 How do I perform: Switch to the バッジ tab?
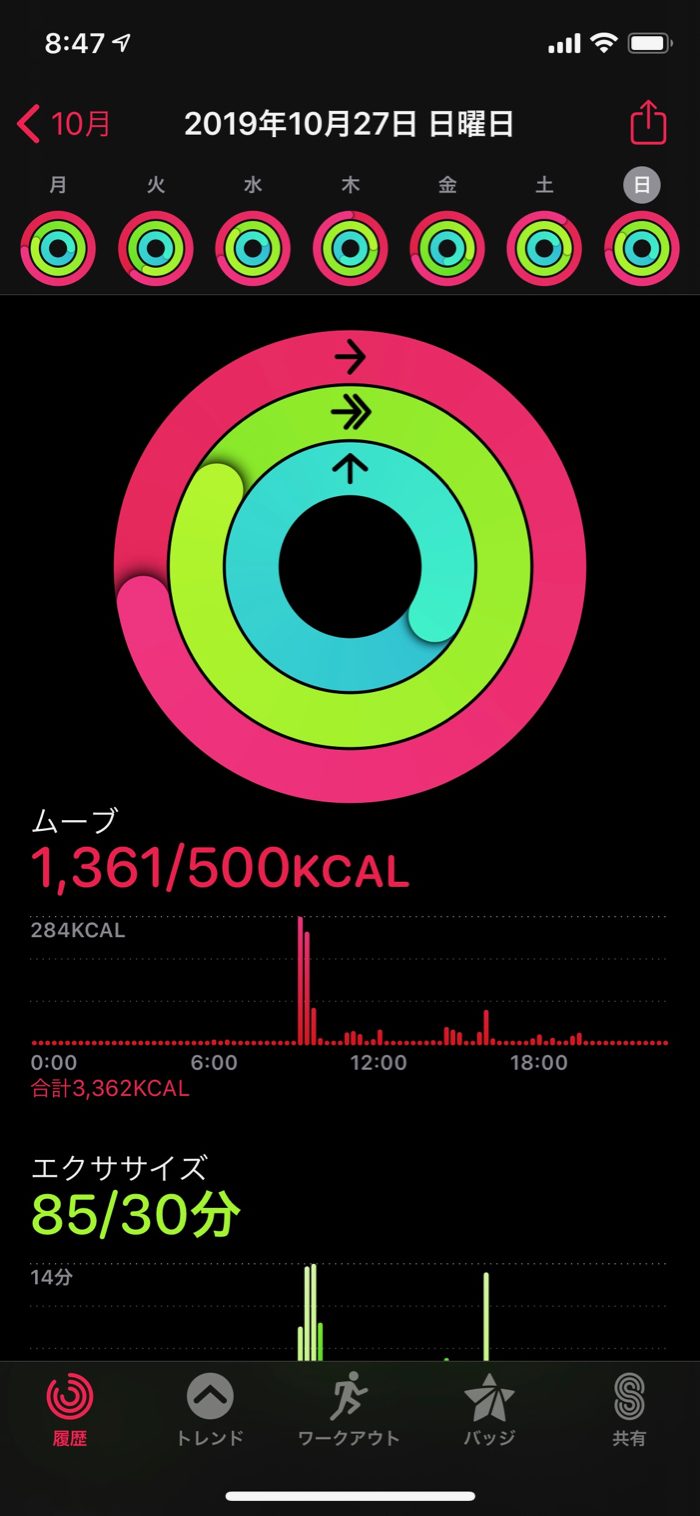click(489, 1409)
